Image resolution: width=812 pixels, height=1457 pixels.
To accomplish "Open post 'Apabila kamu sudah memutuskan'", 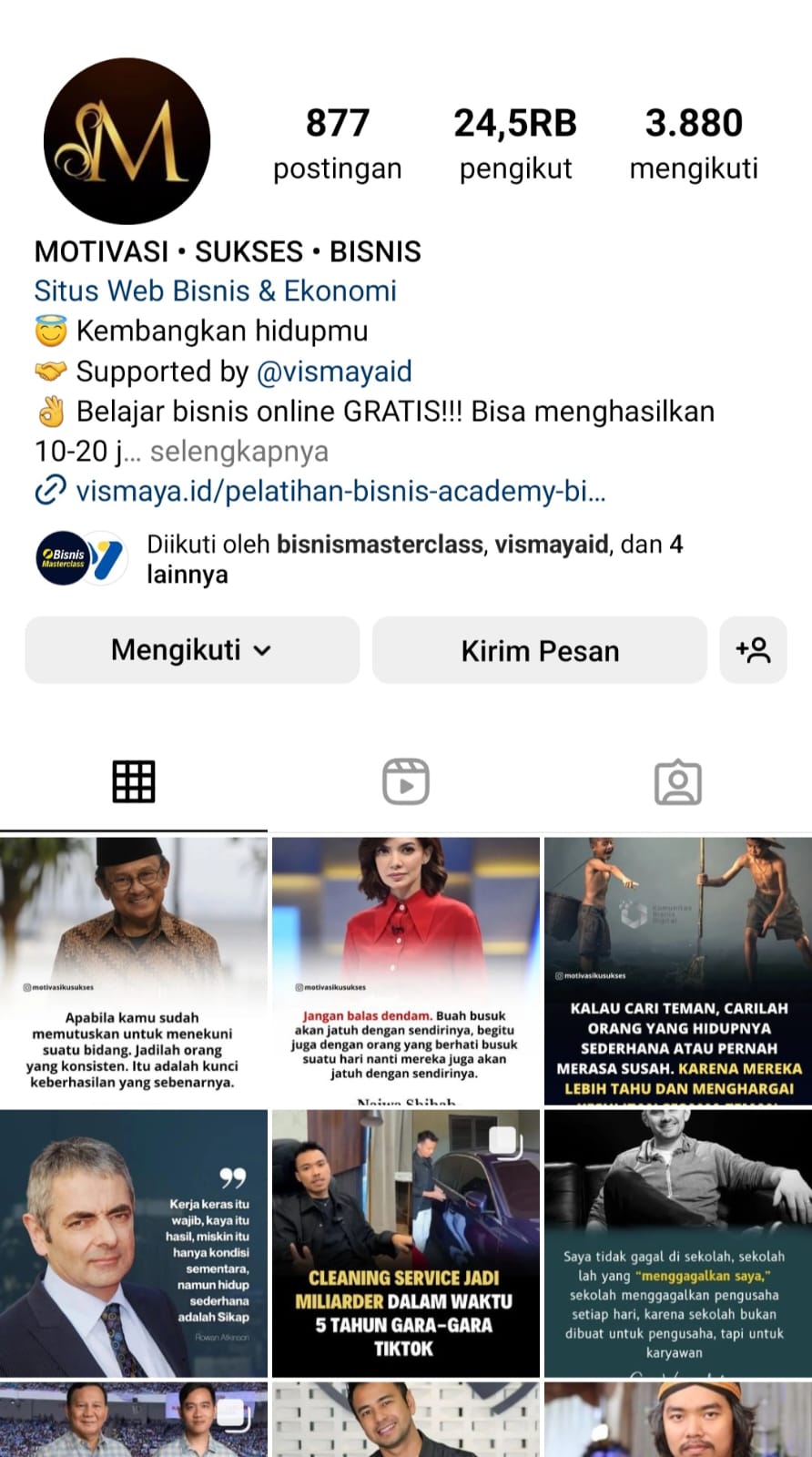I will tap(134, 971).
